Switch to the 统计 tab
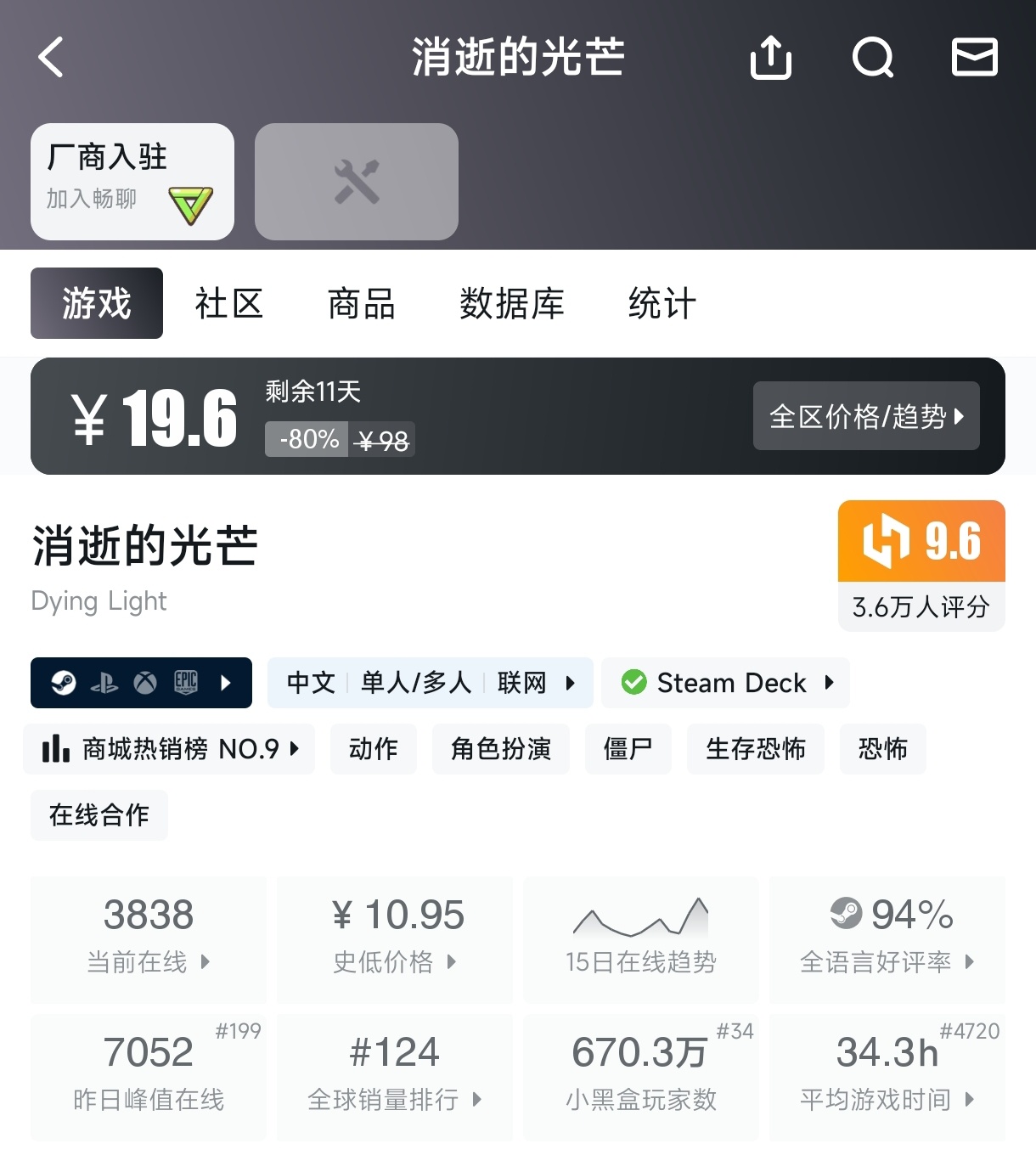This screenshot has height=1155, width=1036. click(662, 303)
